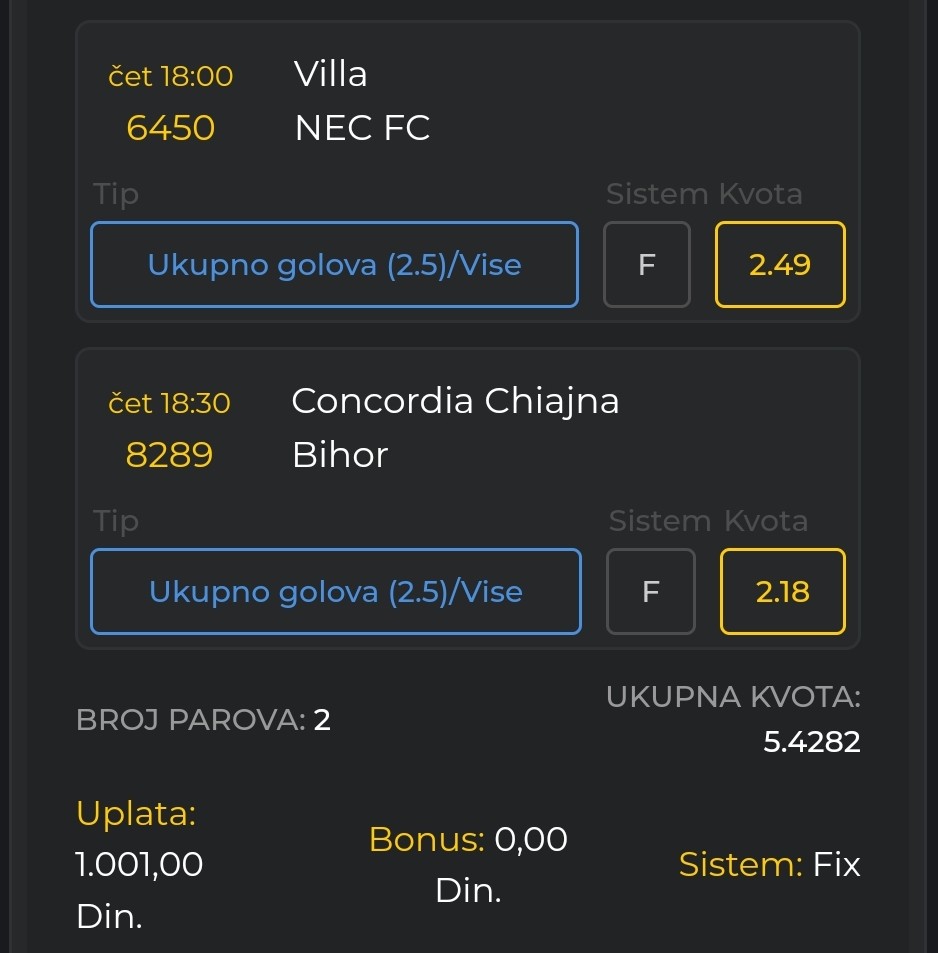This screenshot has width=938, height=953.
Task: Toggle the F system button for Concordia Chiajna match
Action: (x=650, y=591)
